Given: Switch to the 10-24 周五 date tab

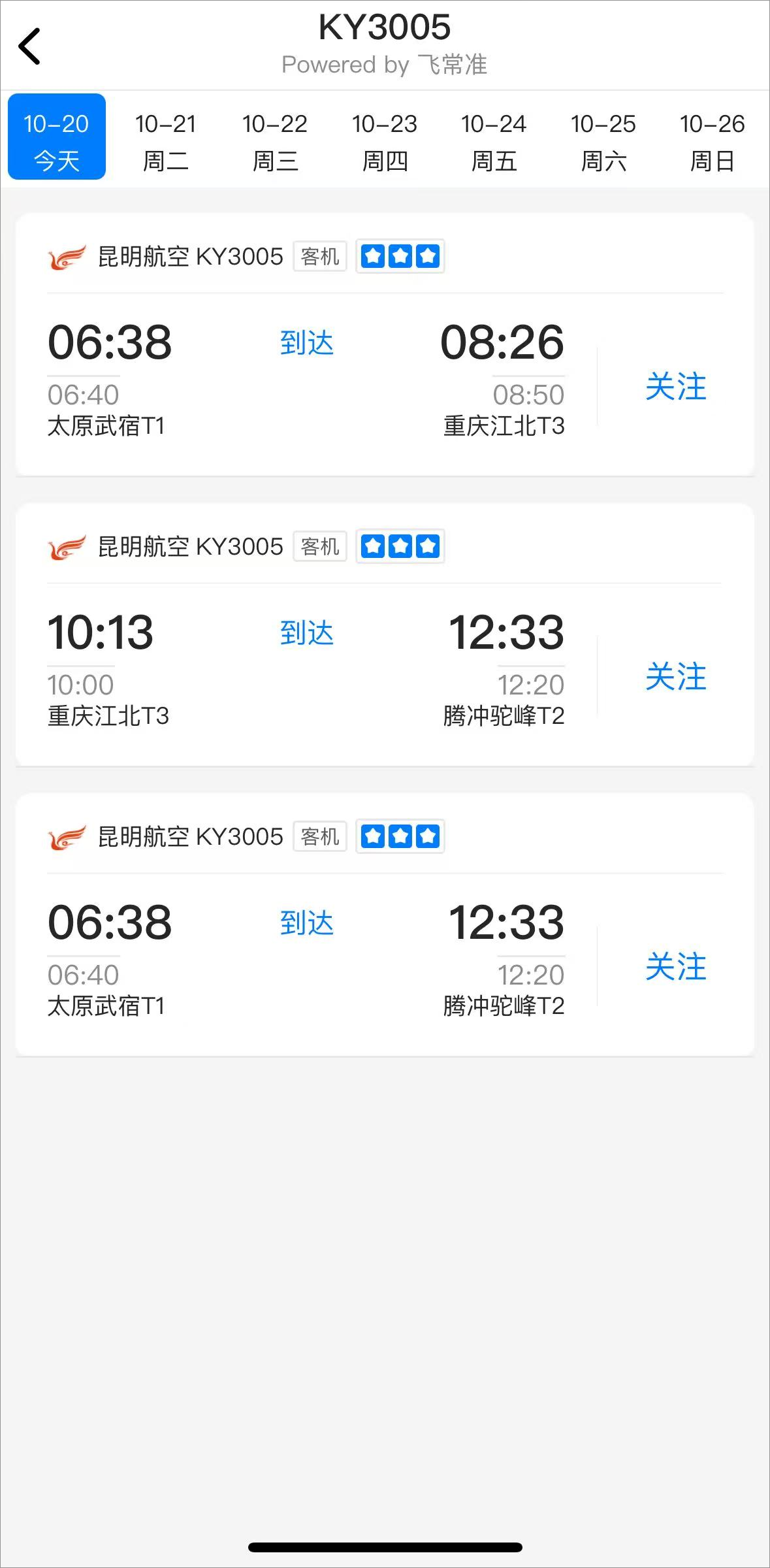Looking at the screenshot, I should [x=494, y=141].
